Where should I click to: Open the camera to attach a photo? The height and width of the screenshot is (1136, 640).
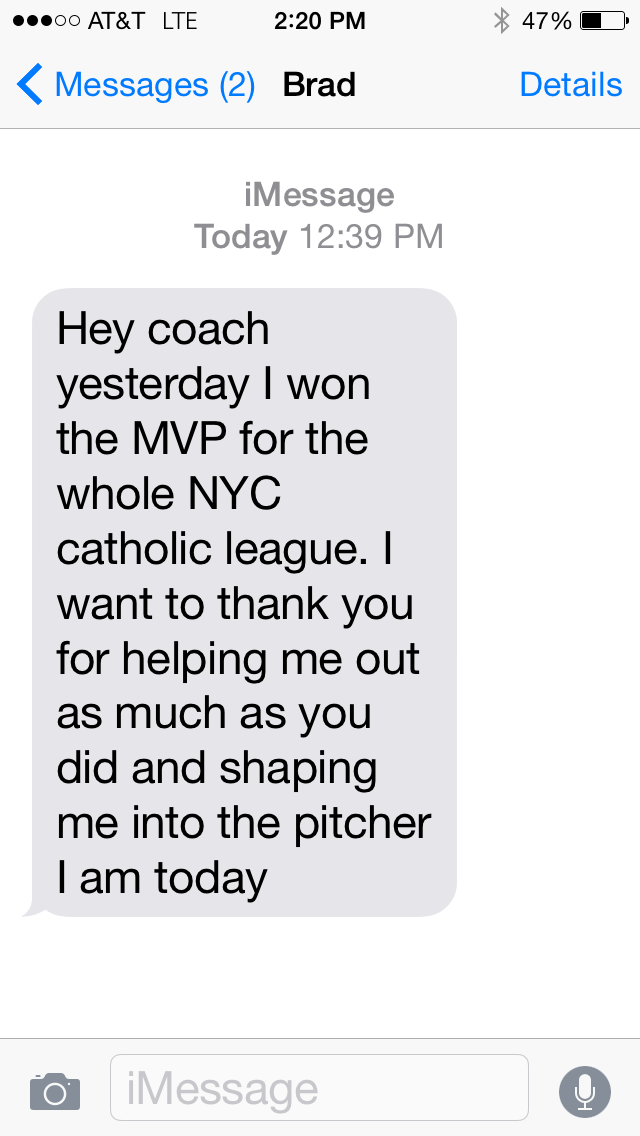(x=54, y=1090)
